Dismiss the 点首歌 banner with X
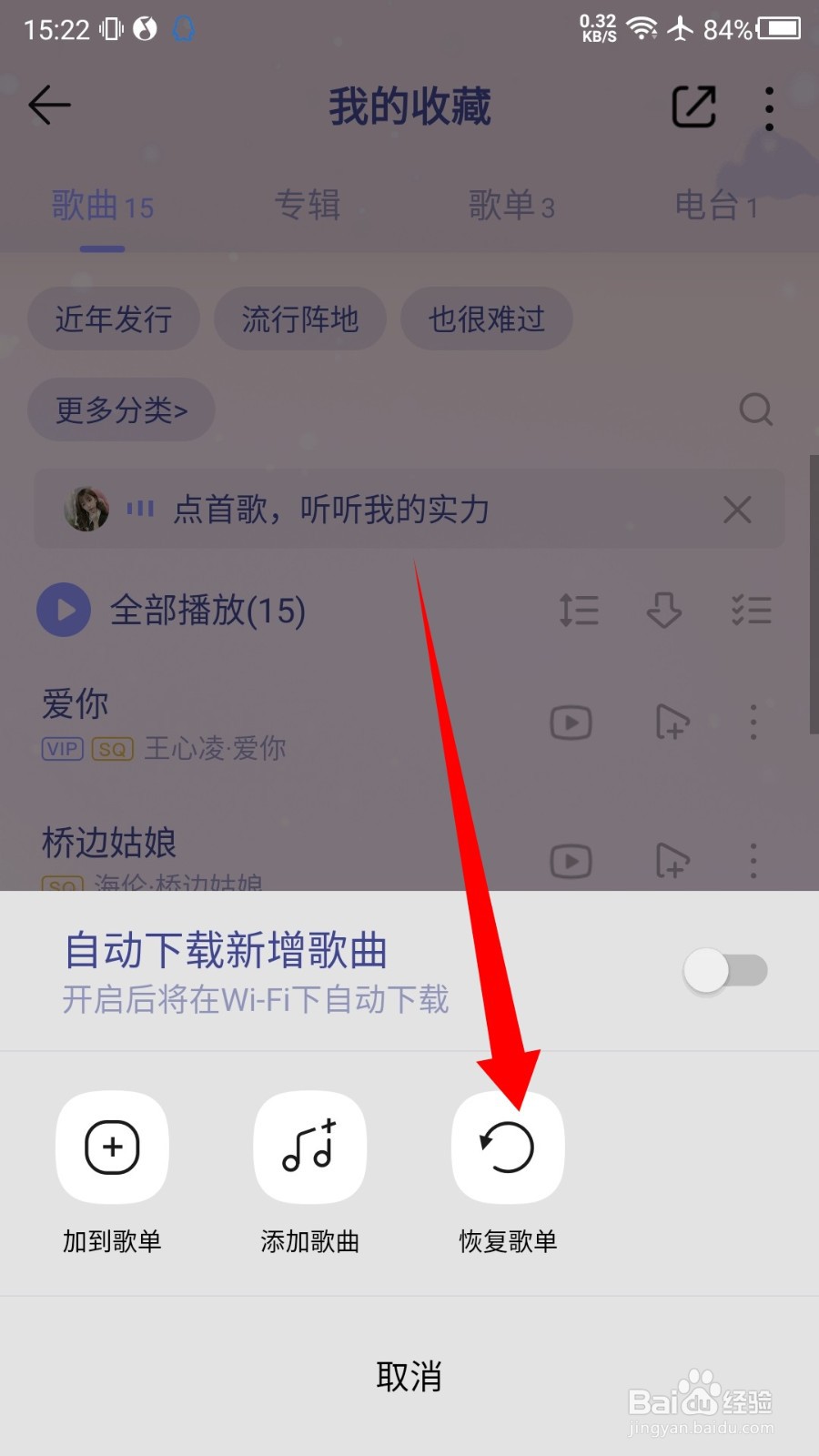Viewport: 819px width, 1456px height. (x=737, y=511)
